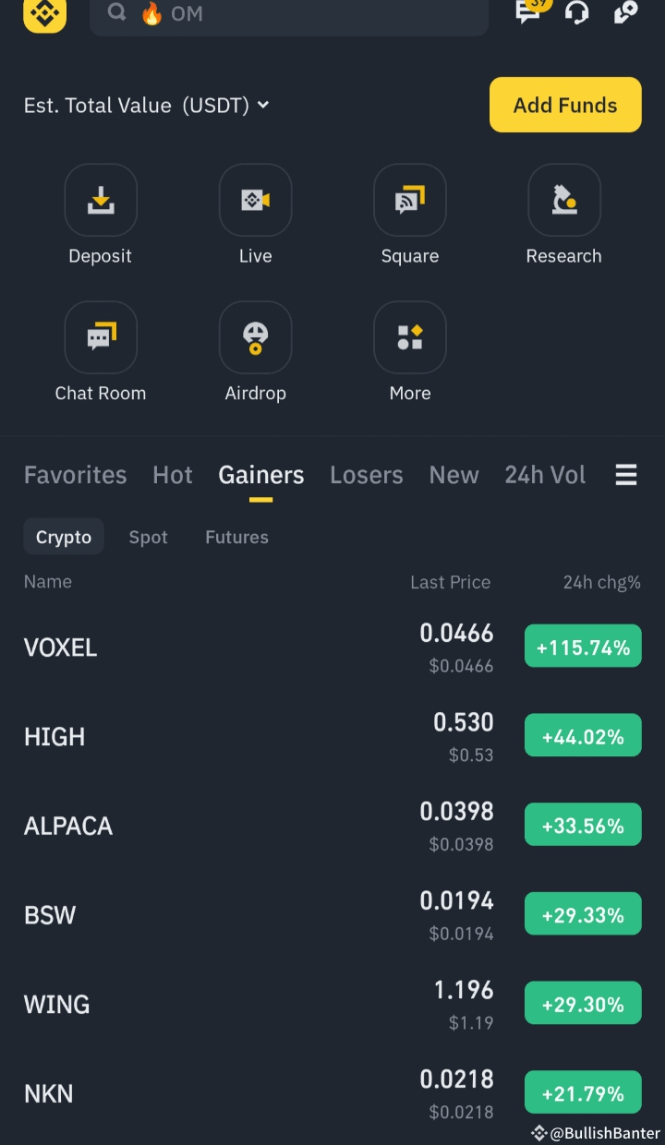Open messages with the notification badge

click(528, 12)
